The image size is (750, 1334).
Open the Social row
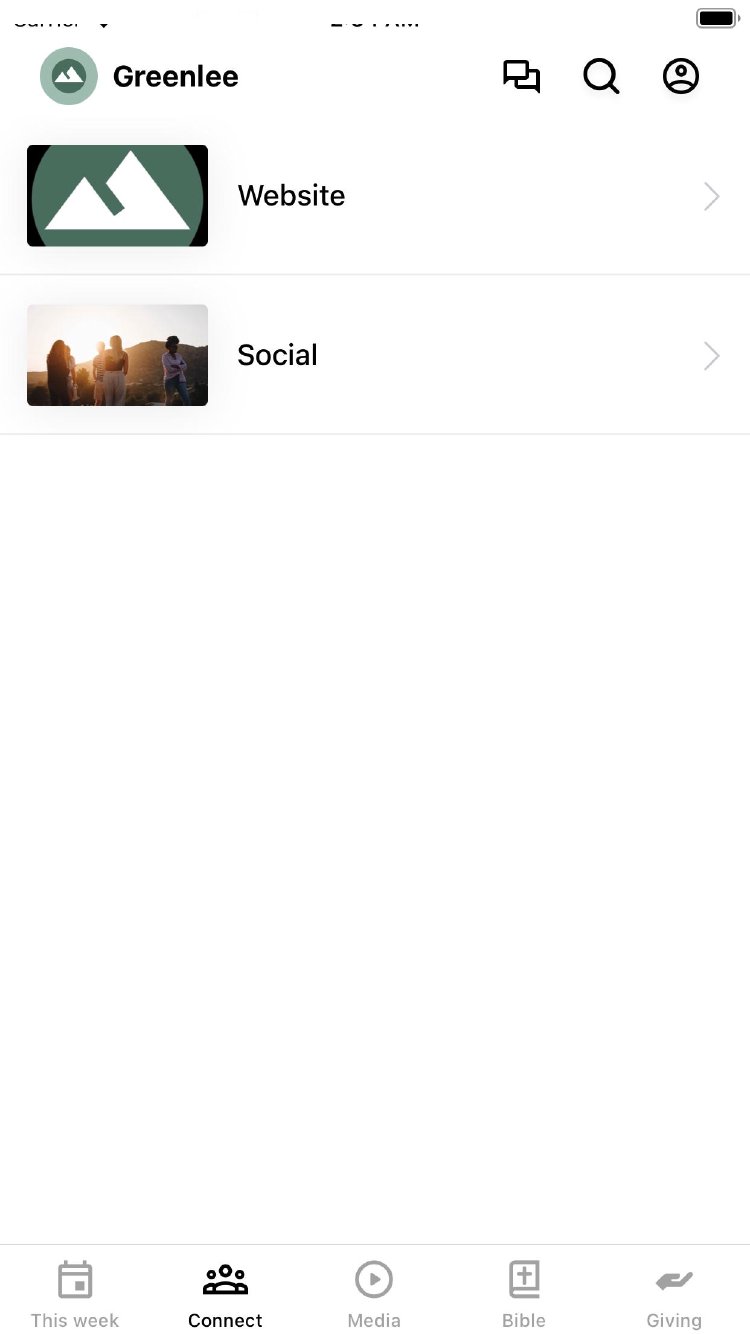click(x=375, y=356)
